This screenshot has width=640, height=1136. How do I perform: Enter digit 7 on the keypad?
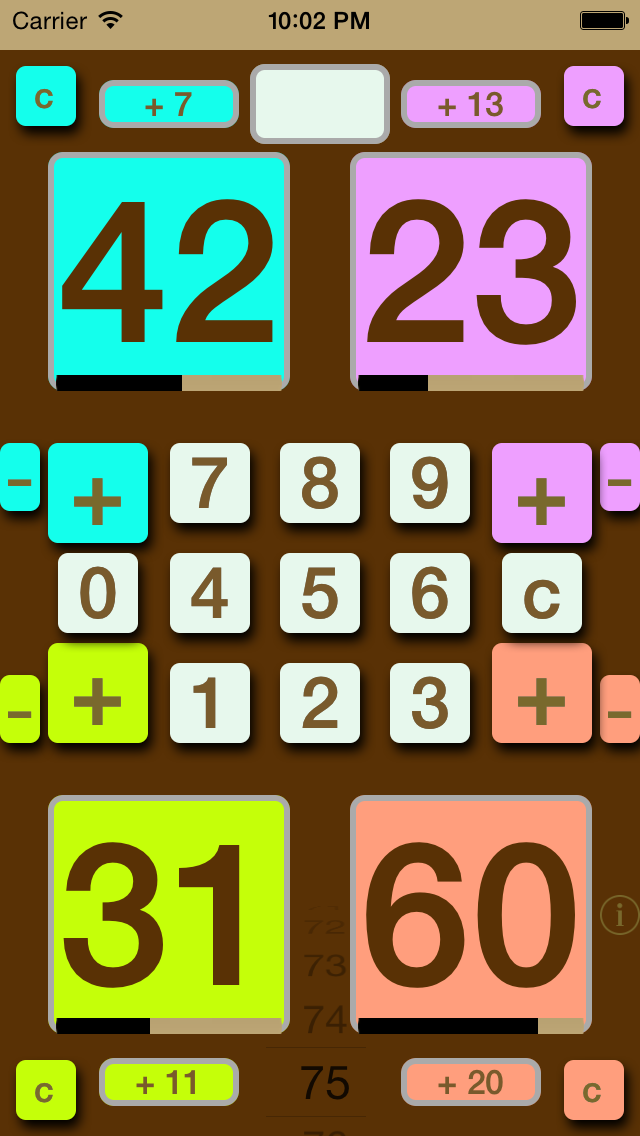pyautogui.click(x=210, y=483)
